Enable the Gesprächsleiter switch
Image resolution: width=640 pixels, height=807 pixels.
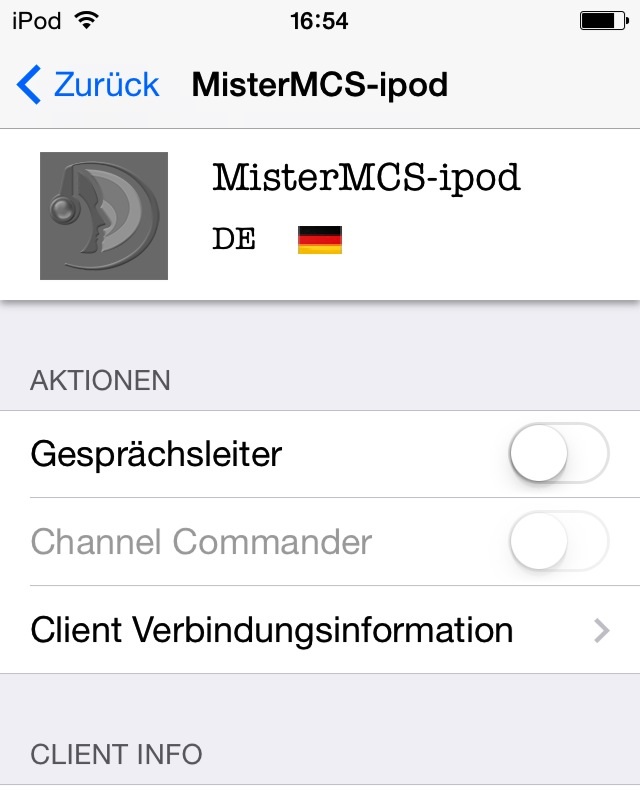coord(558,455)
